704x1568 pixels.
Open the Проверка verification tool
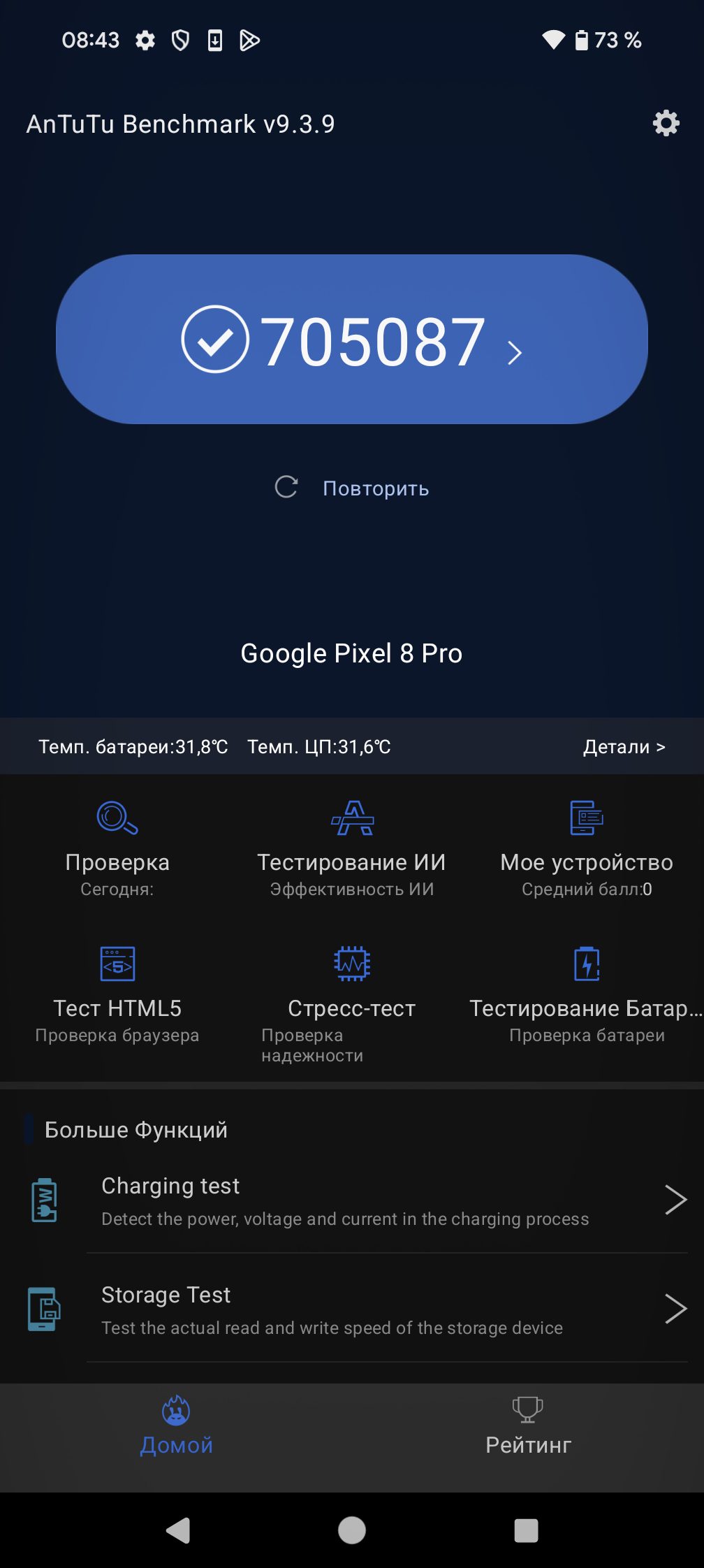click(x=117, y=848)
